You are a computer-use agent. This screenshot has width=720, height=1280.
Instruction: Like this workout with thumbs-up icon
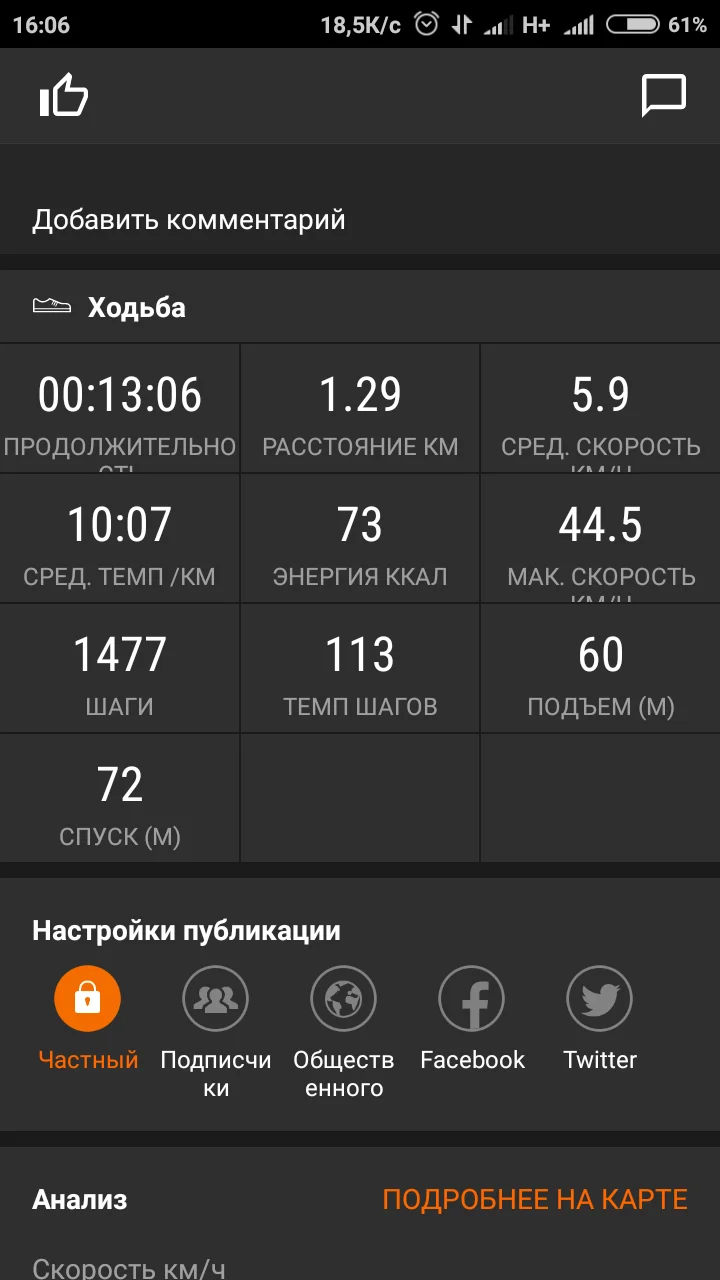(x=64, y=97)
